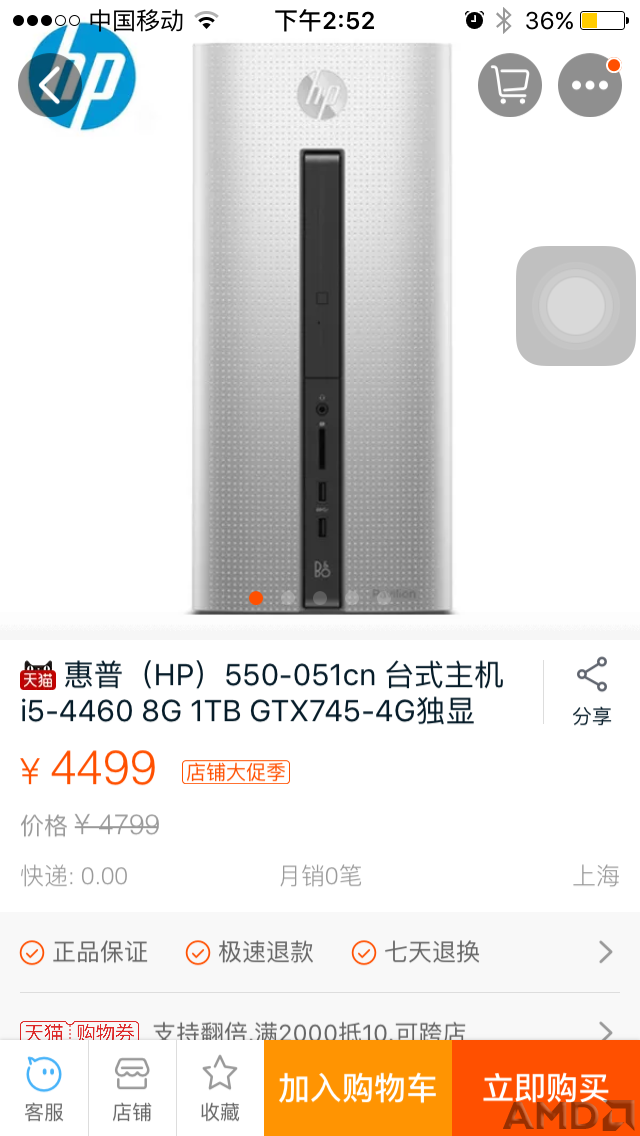Share this product via 分享
Viewport: 640px width, 1136px height.
[x=592, y=691]
